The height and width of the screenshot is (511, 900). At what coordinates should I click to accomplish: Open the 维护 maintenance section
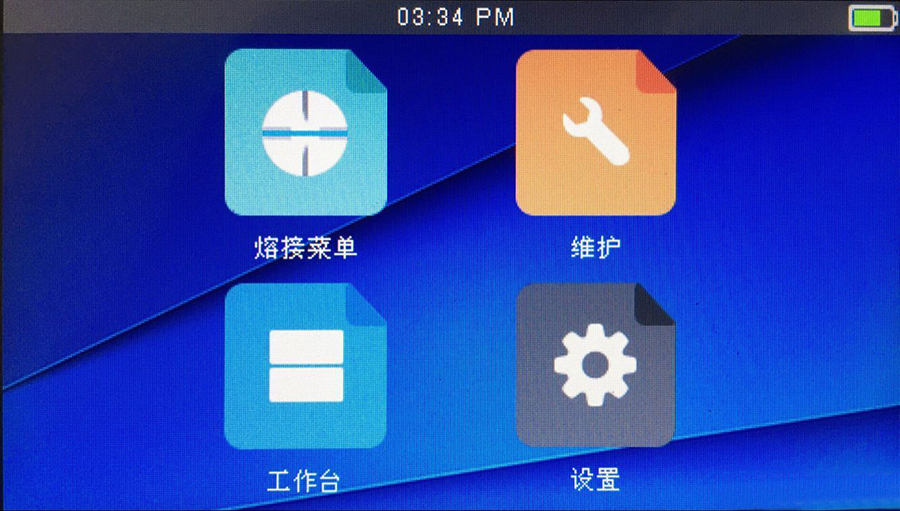pyautogui.click(x=596, y=133)
